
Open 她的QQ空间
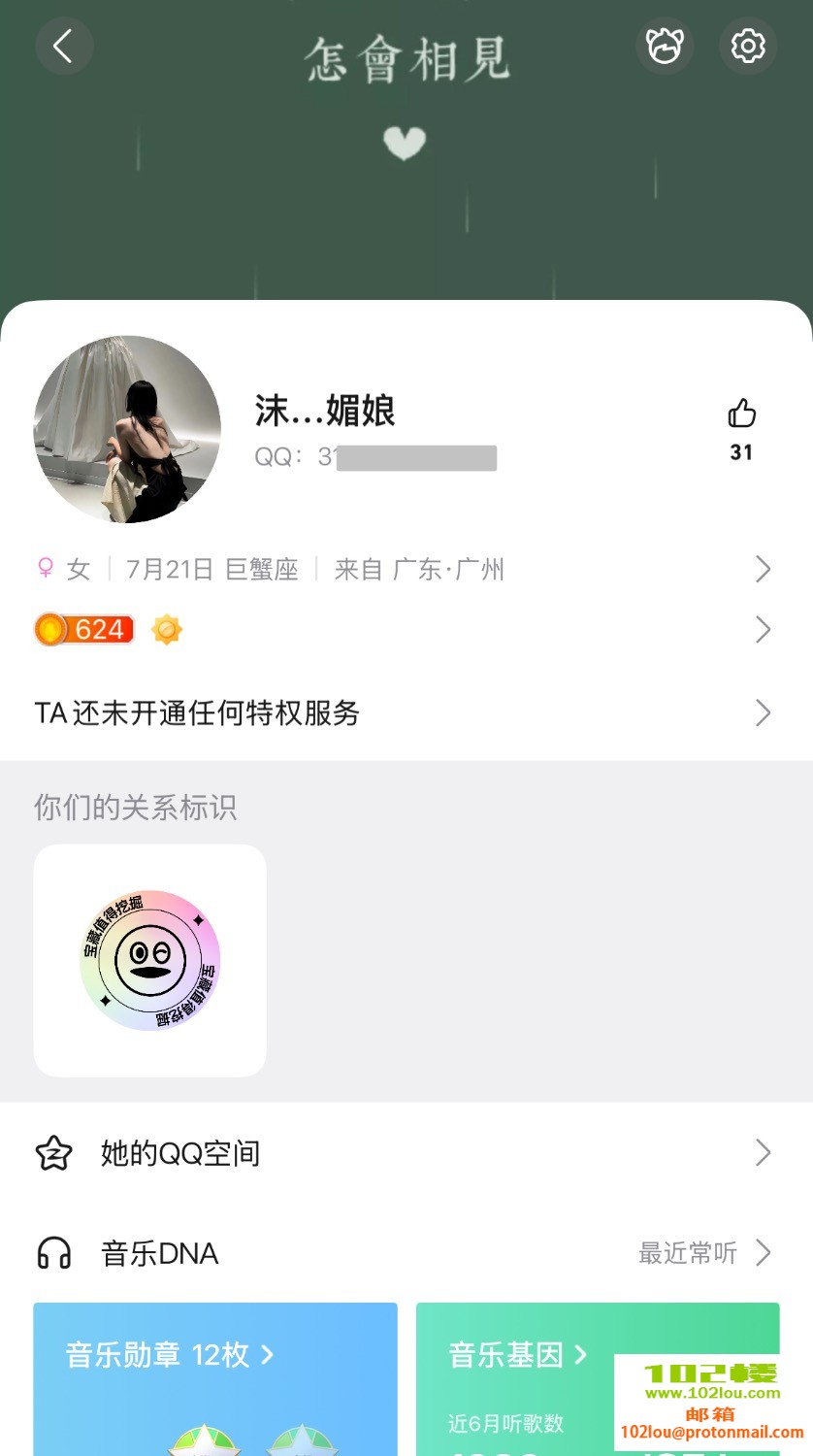(404, 1153)
